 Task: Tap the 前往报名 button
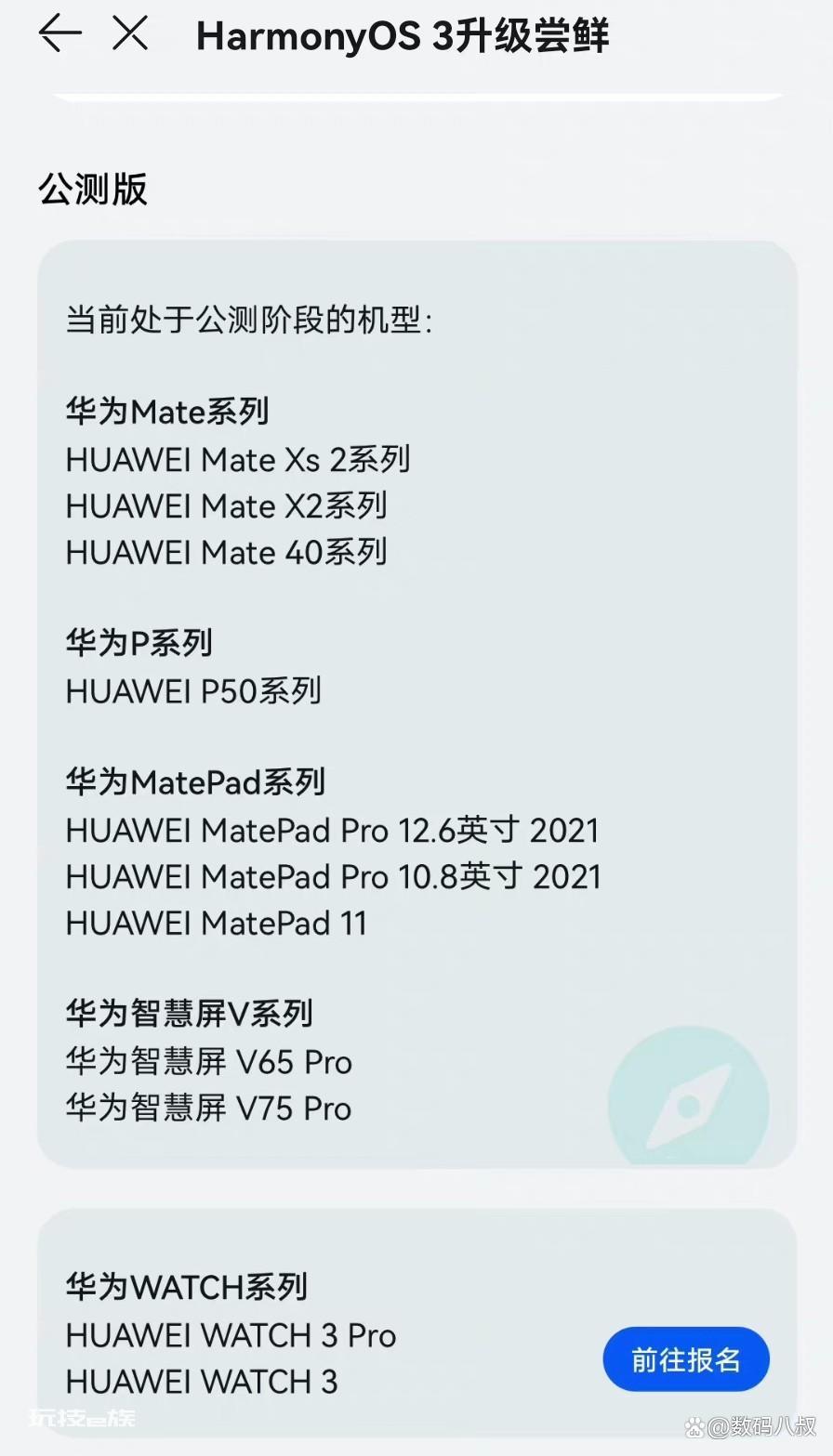click(x=686, y=1359)
